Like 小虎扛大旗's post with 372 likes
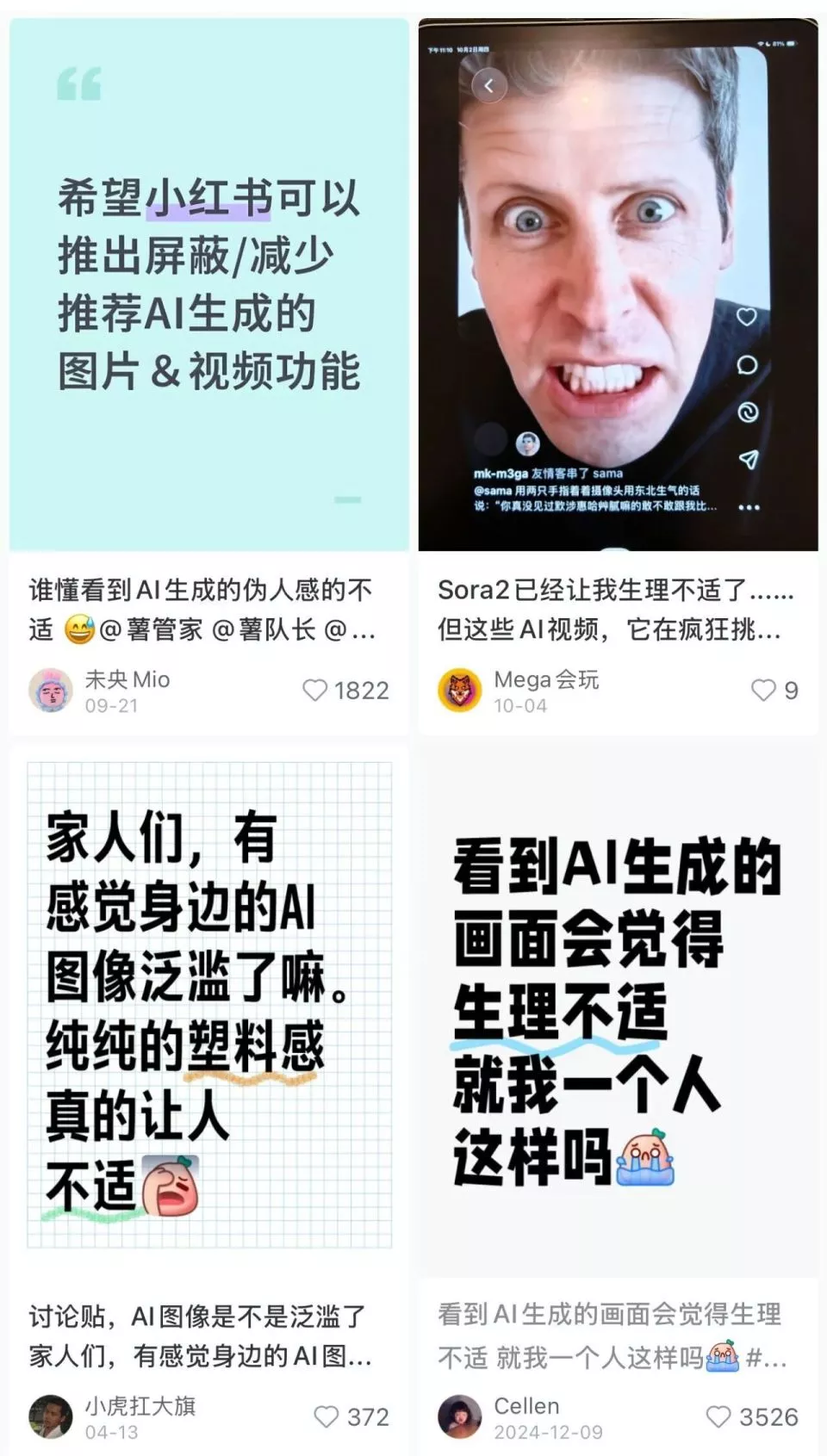This screenshot has height=1456, width=827. point(326,1416)
